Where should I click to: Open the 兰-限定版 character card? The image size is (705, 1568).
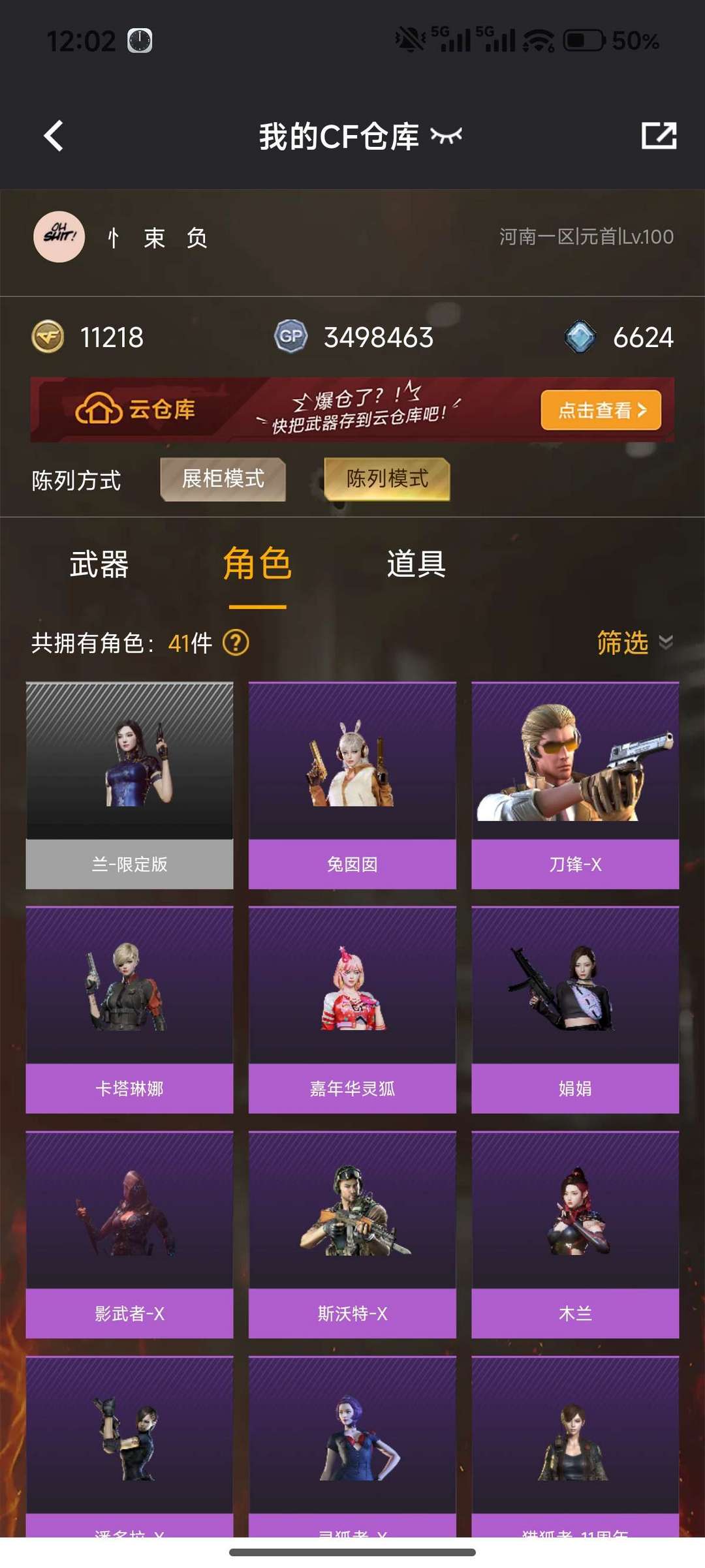click(129, 785)
